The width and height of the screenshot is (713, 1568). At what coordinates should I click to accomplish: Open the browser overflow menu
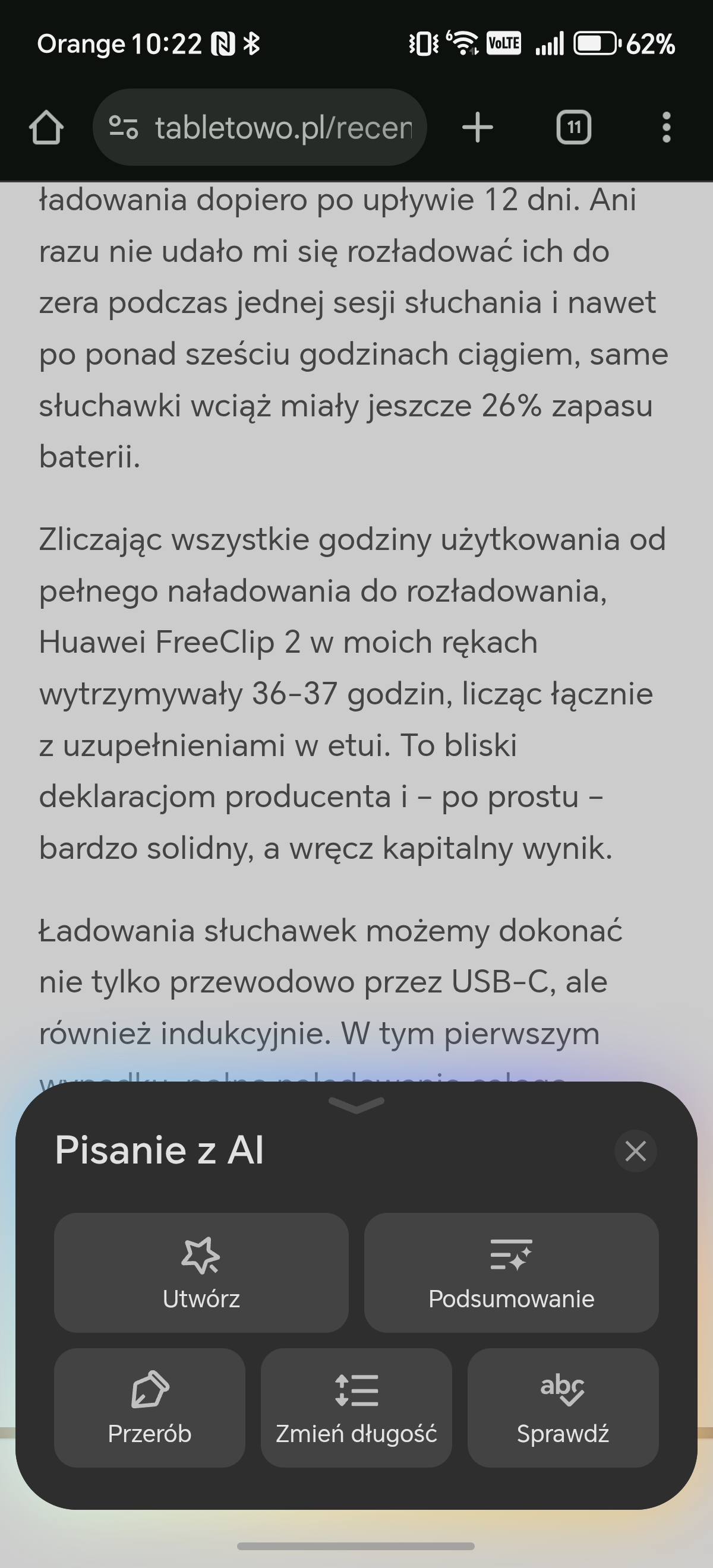pyautogui.click(x=666, y=128)
